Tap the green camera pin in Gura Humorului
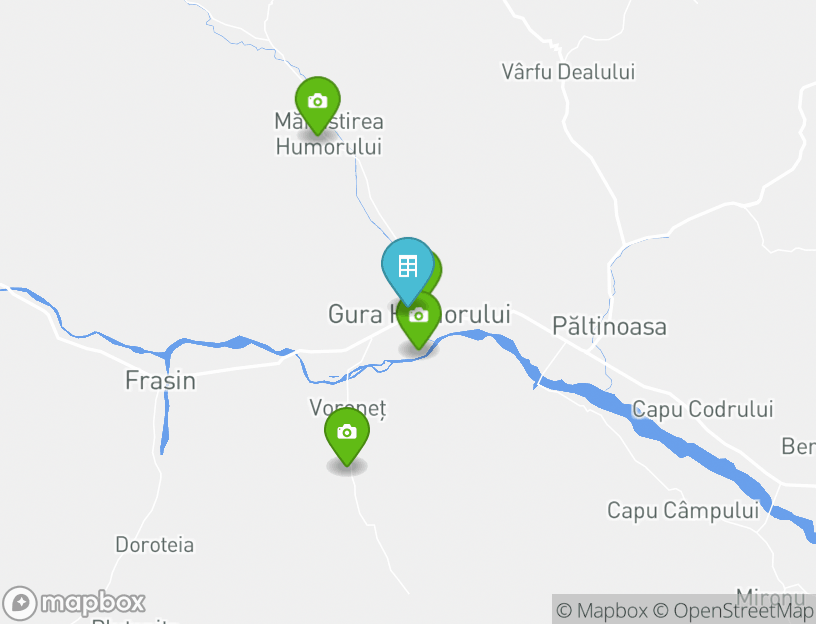The image size is (816, 624). click(x=420, y=317)
